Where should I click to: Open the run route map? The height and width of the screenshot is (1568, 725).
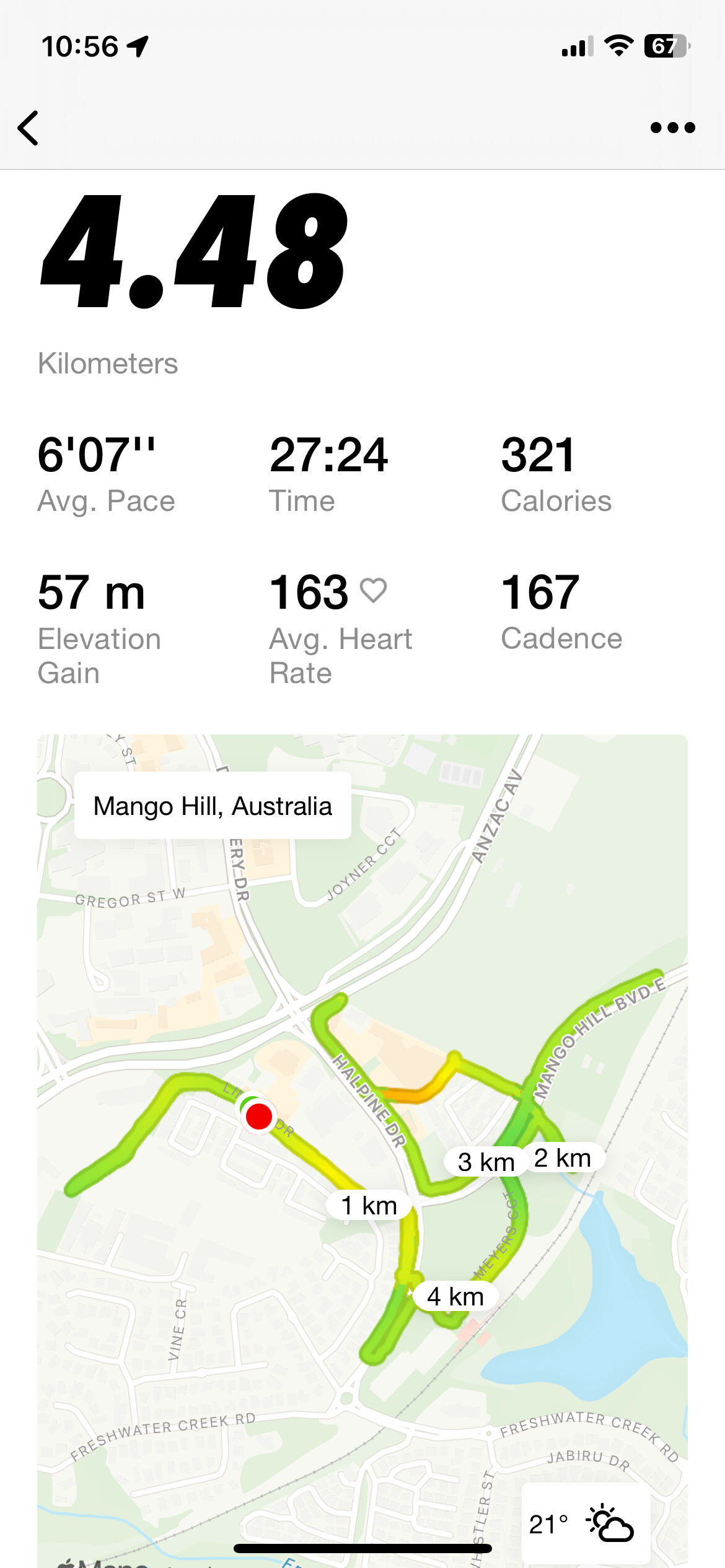(x=362, y=1151)
